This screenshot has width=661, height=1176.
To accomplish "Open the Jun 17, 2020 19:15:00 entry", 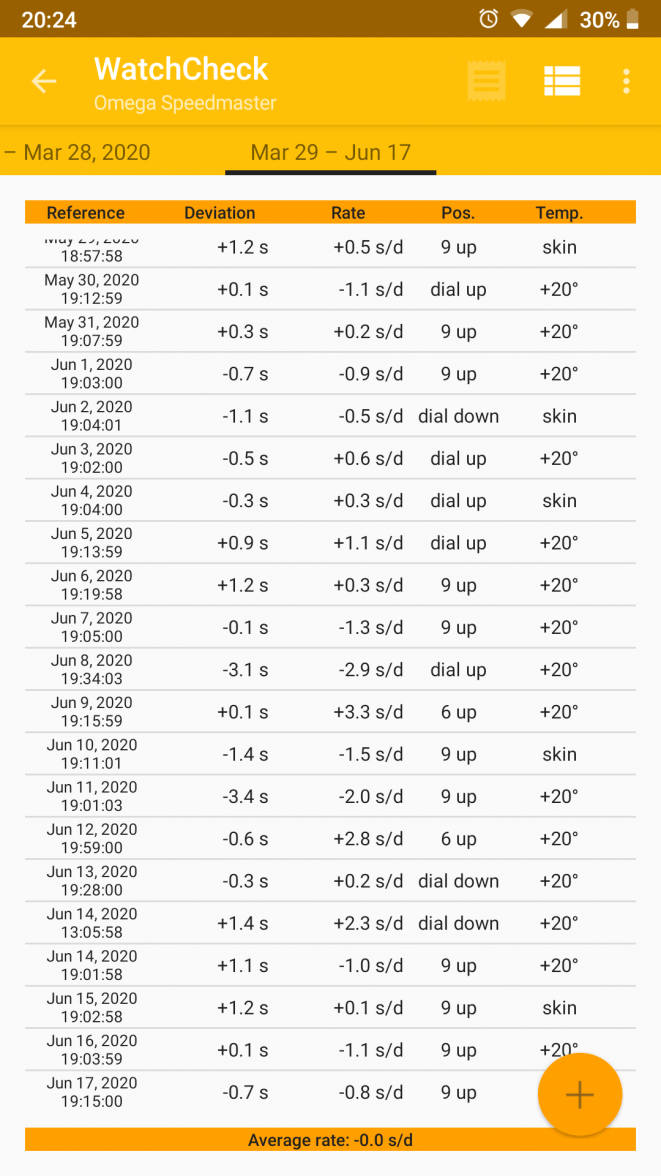I will [x=300, y=1092].
